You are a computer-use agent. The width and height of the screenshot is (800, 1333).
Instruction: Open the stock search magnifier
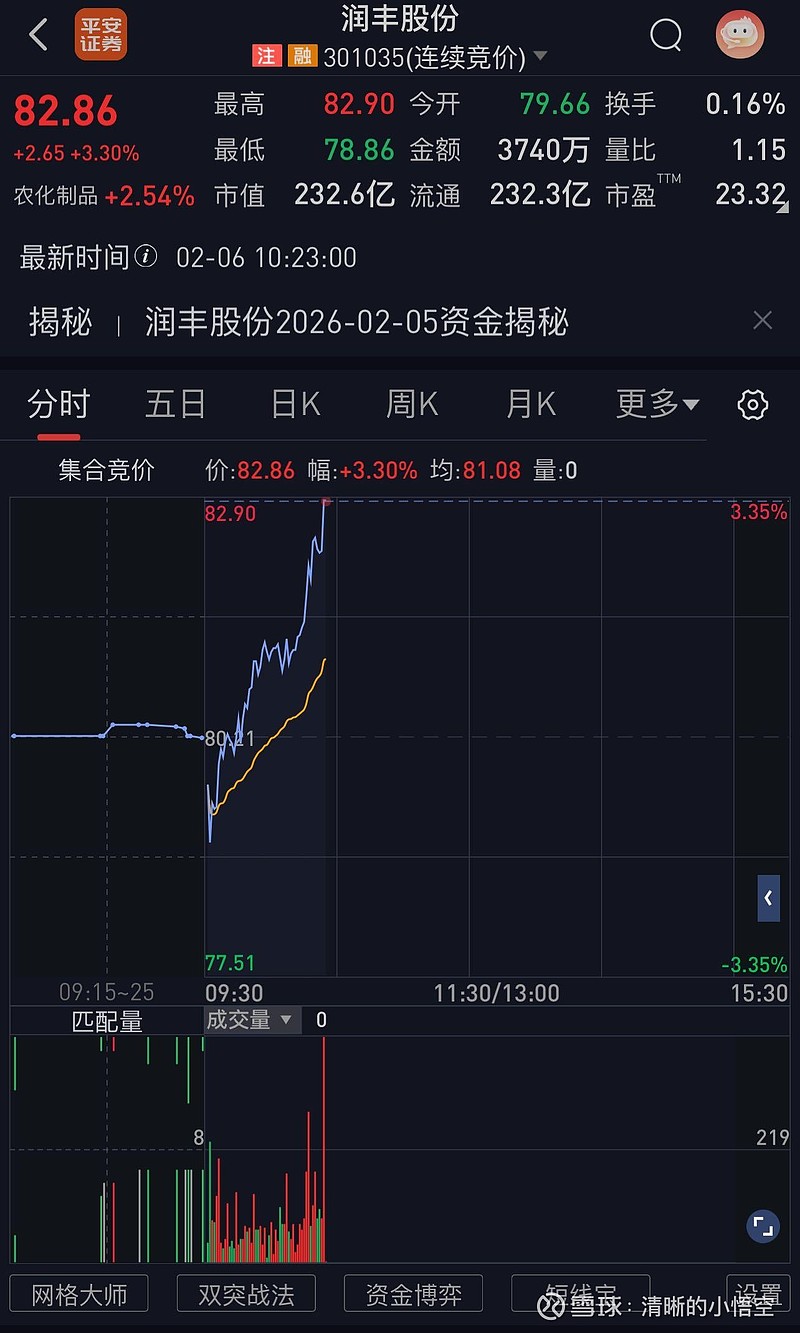point(665,35)
